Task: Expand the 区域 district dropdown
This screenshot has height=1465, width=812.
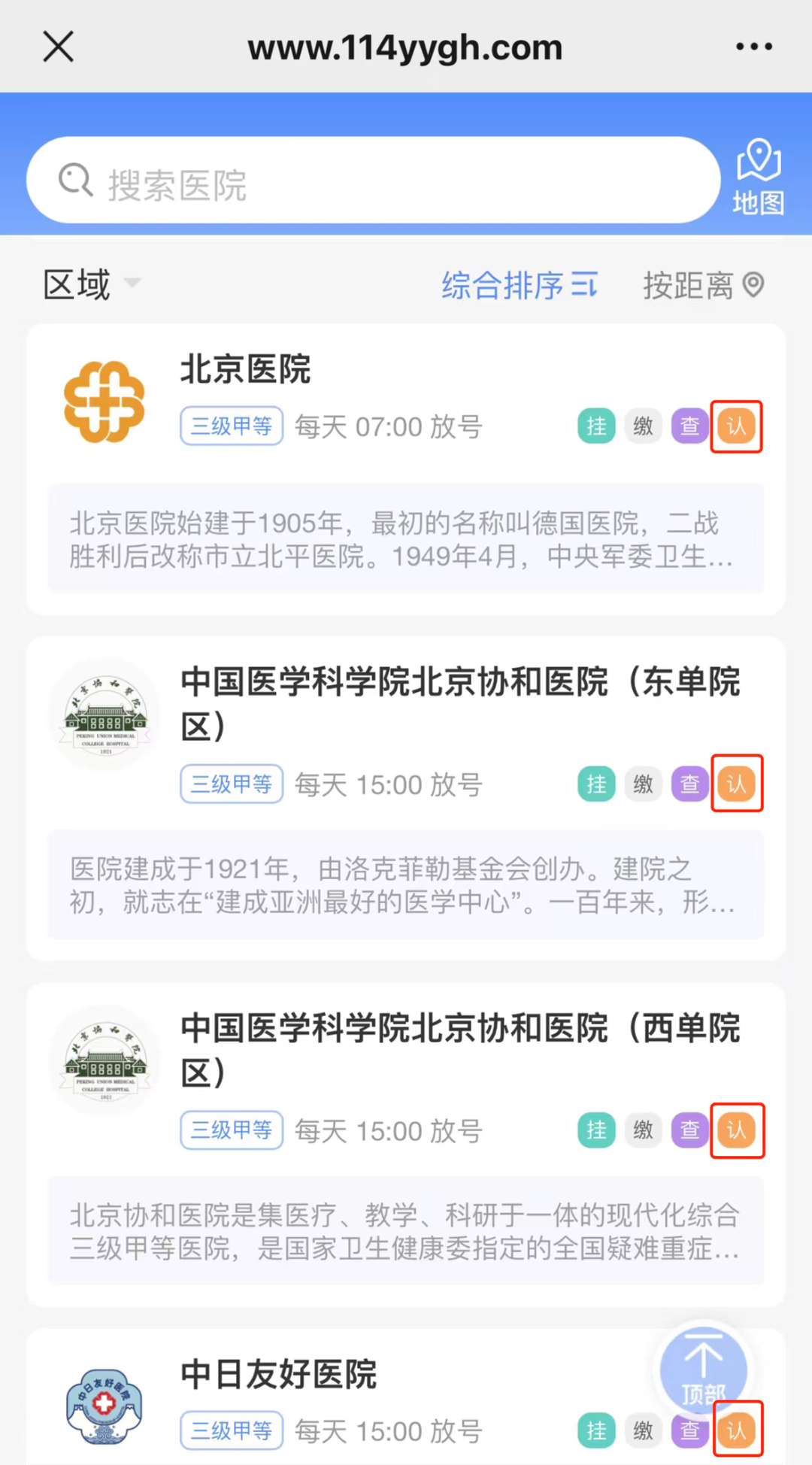Action: 91,284
